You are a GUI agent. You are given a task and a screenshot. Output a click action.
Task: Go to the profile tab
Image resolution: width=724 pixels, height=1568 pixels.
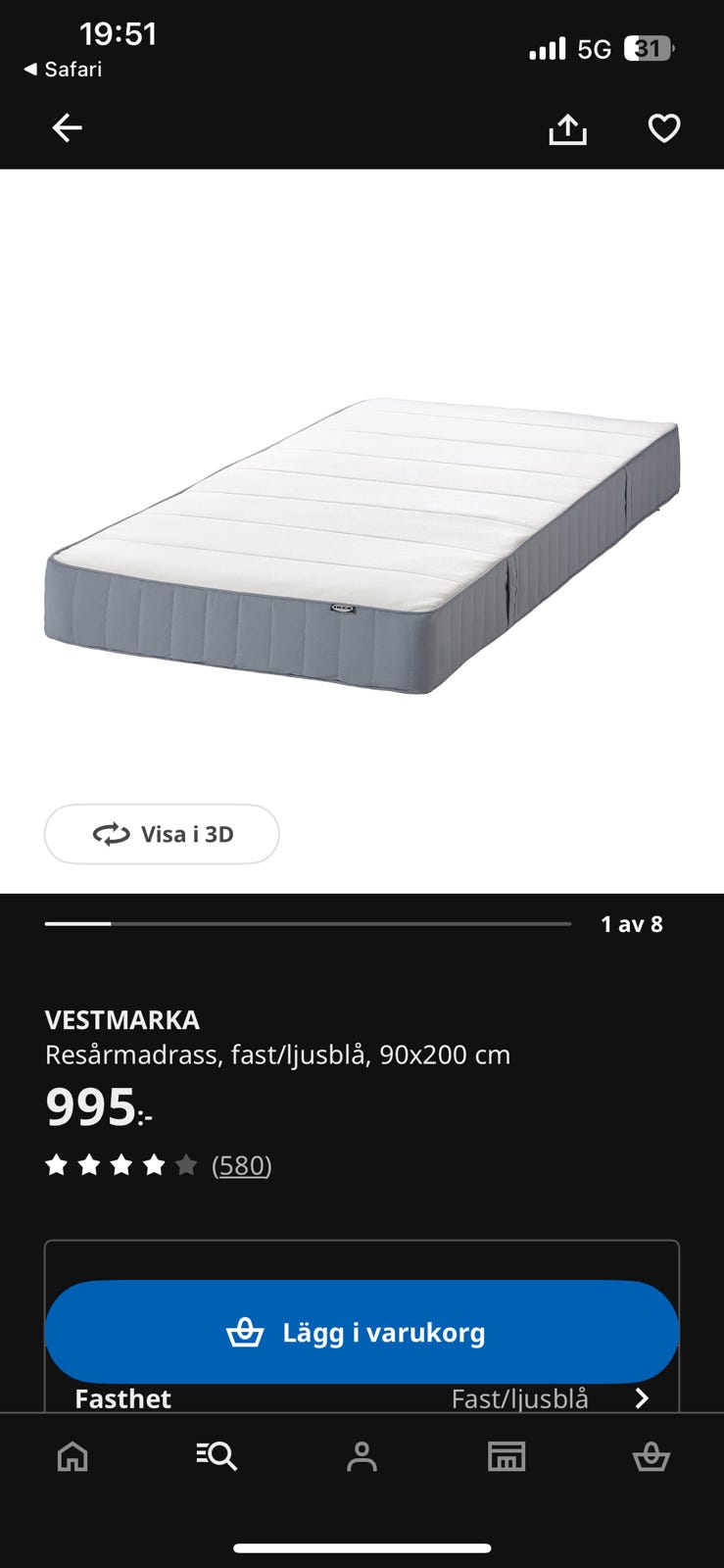(362, 1457)
